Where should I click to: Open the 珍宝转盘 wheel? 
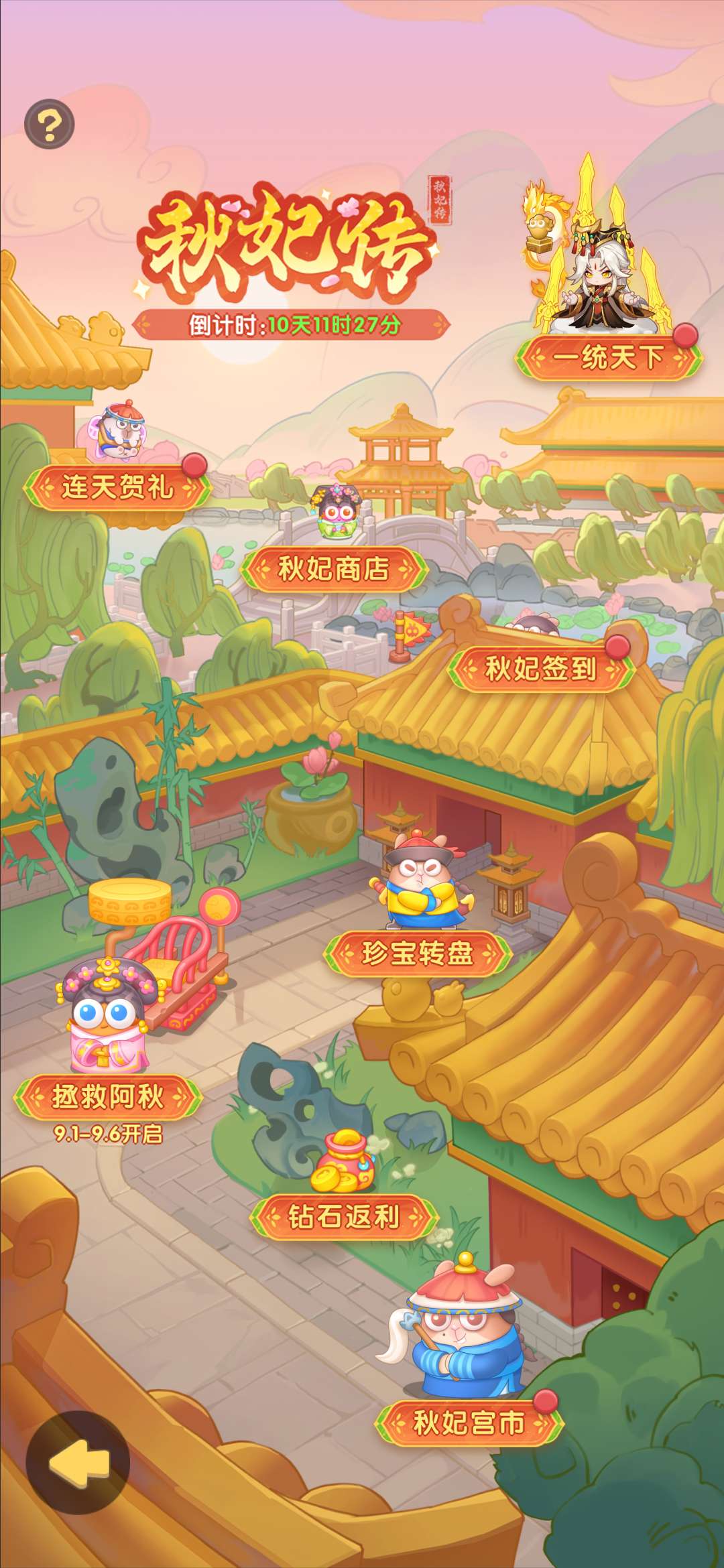point(418,953)
